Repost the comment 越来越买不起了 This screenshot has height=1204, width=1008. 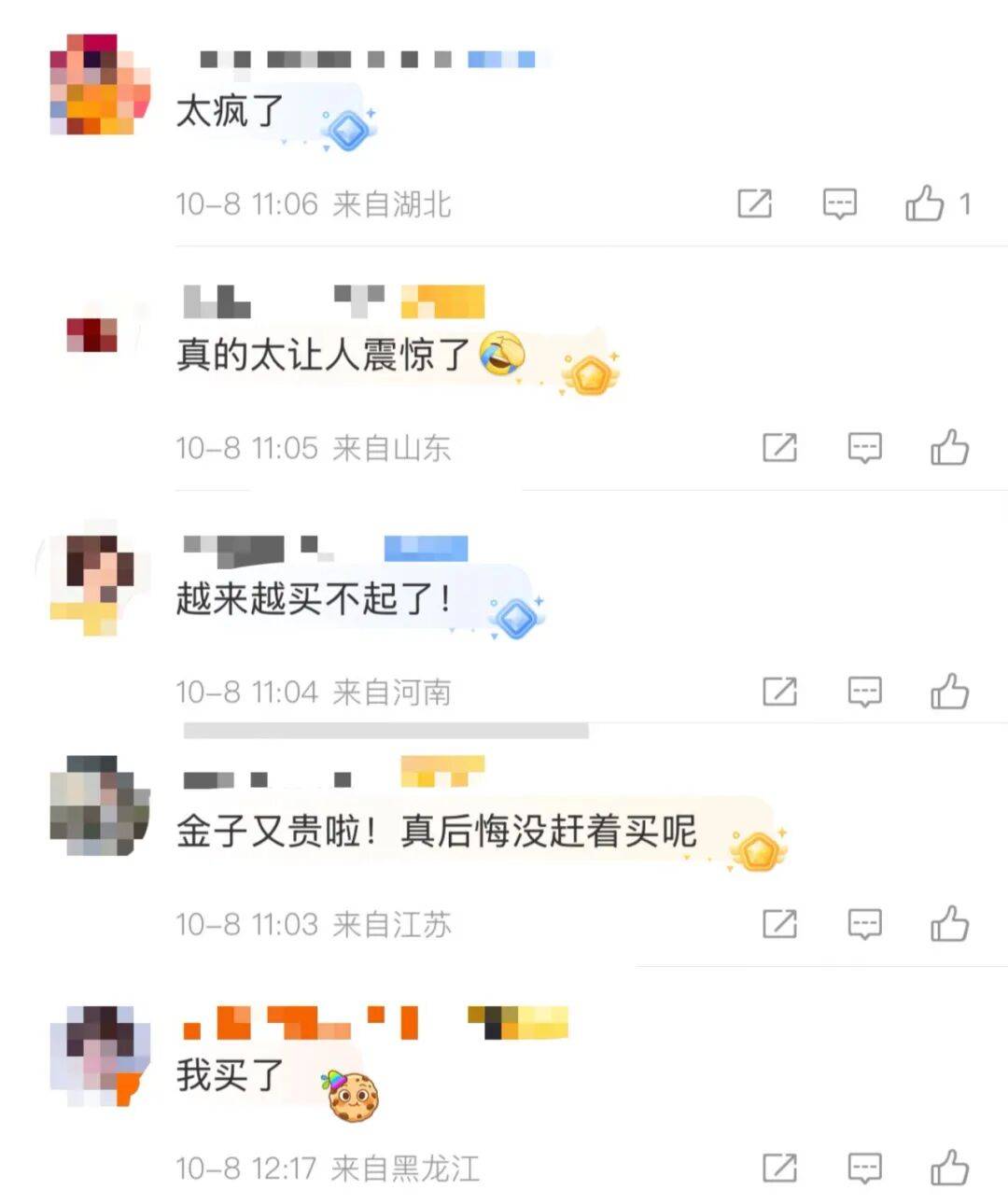coord(779,692)
